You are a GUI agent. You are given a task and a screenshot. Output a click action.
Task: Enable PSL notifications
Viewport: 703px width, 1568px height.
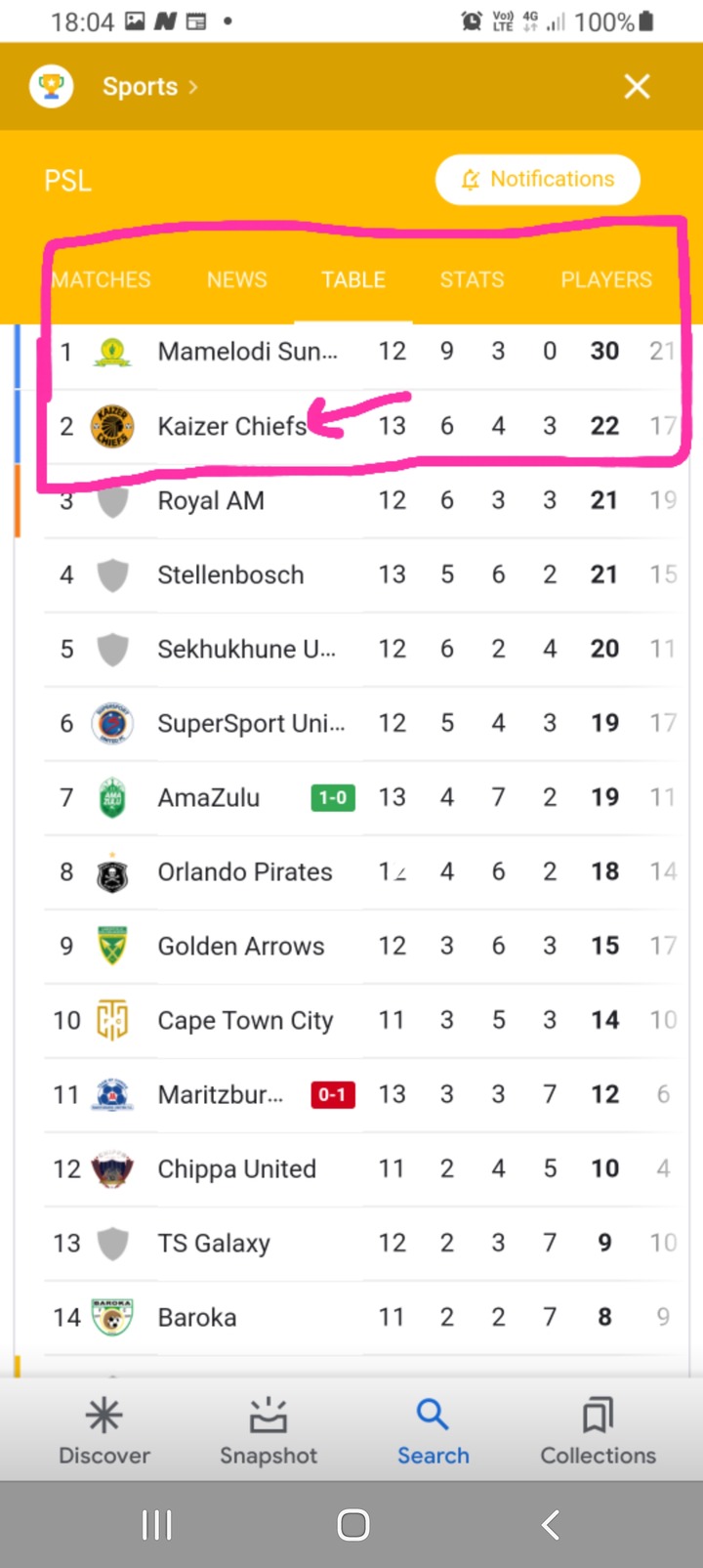537,180
